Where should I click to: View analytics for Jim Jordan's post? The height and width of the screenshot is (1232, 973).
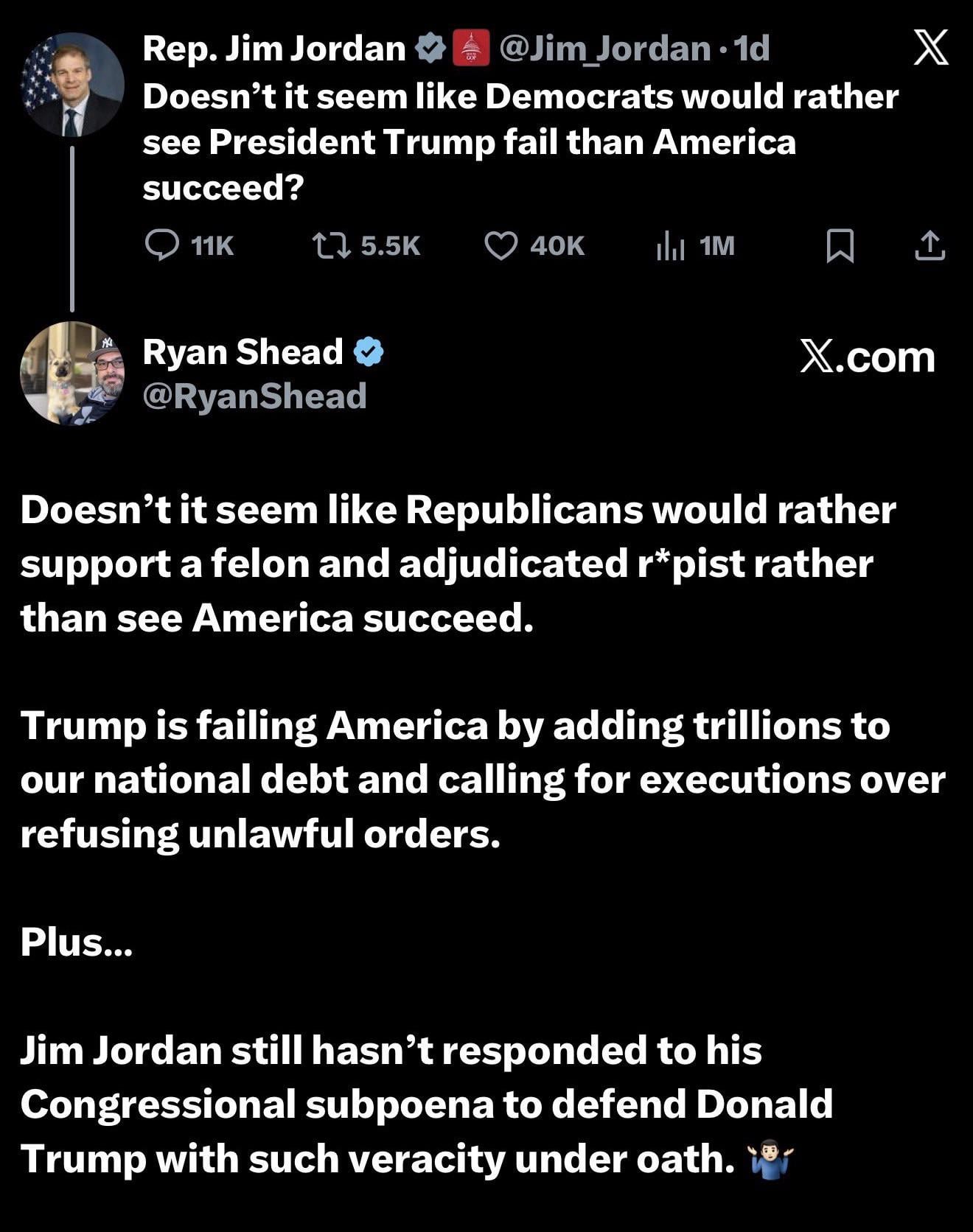670,245
